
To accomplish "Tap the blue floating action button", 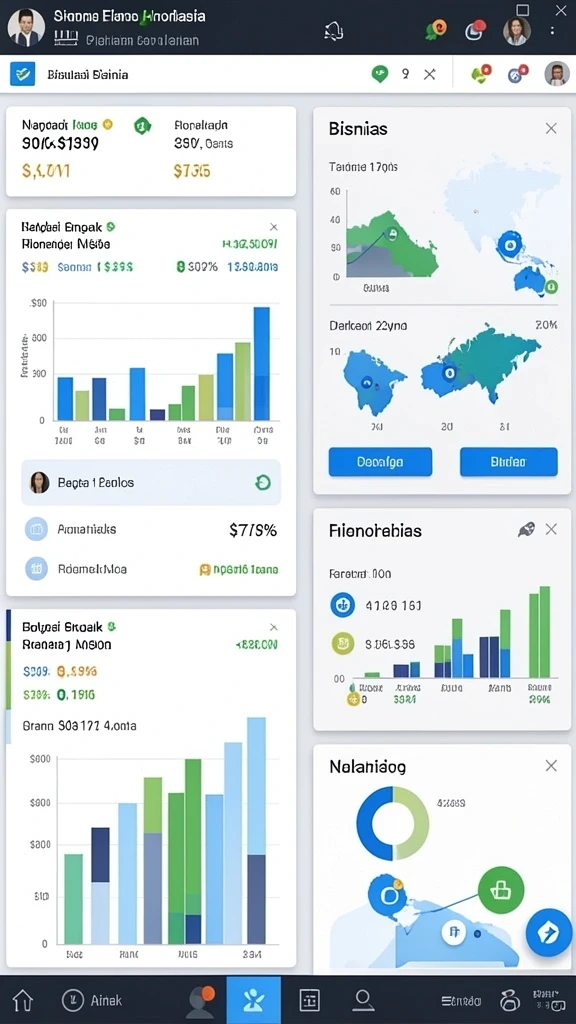I will (549, 933).
